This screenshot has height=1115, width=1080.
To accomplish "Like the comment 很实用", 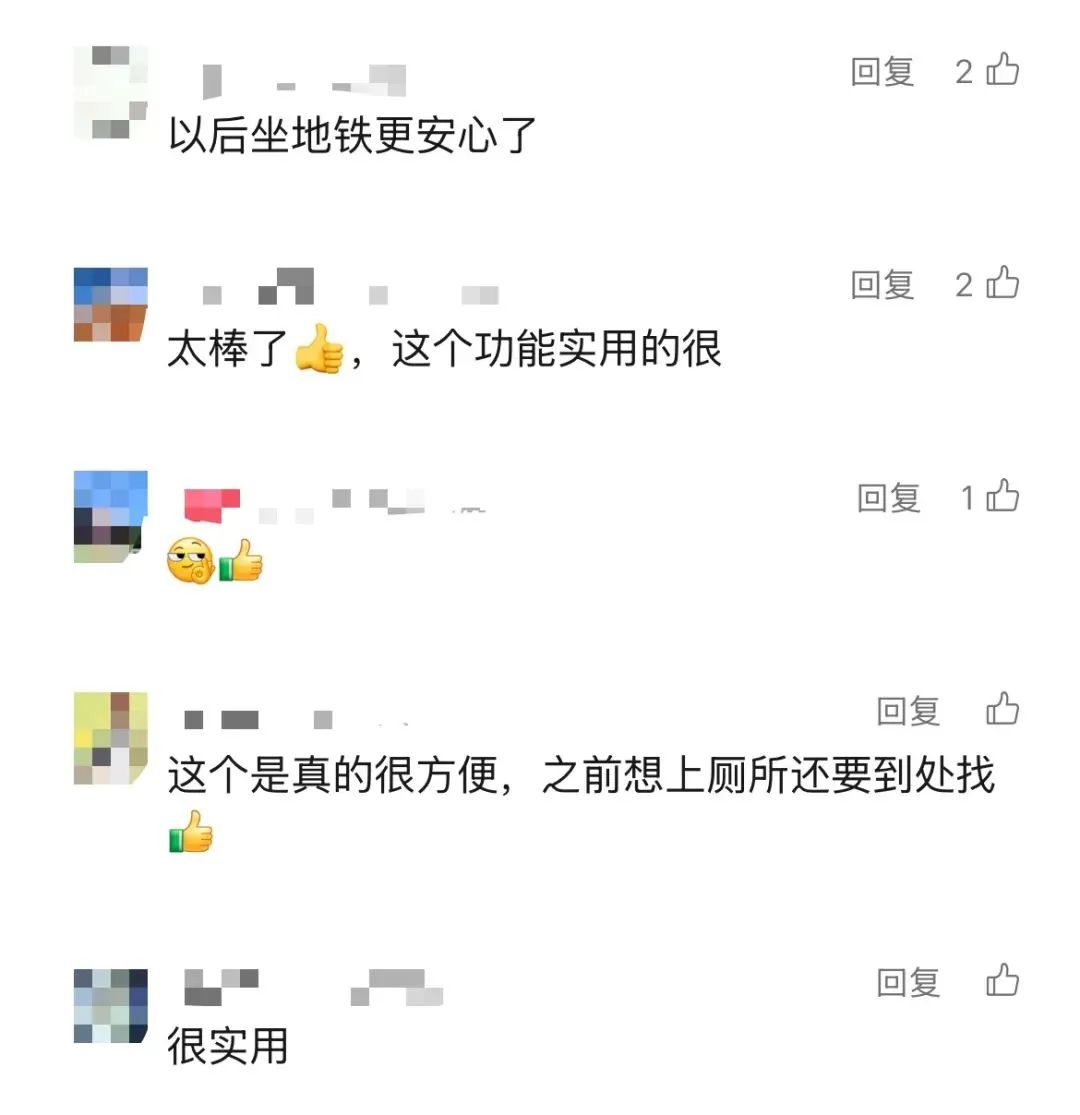I will [1002, 981].
